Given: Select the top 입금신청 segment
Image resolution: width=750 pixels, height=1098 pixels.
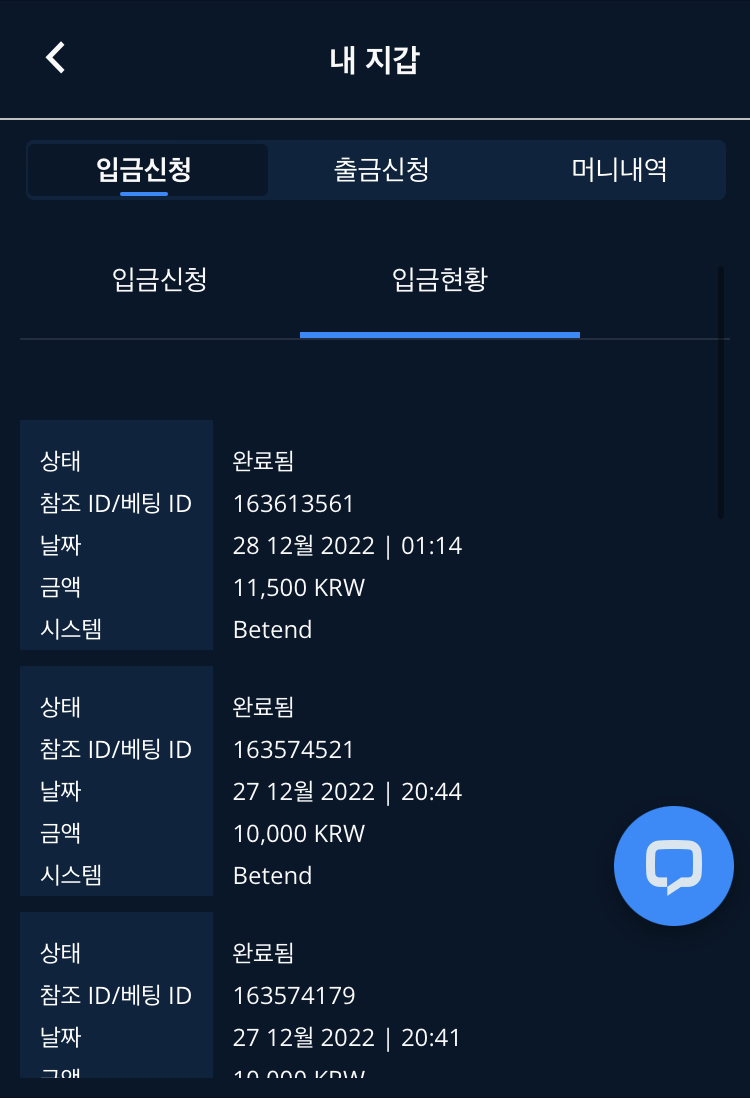Looking at the screenshot, I should pos(144,170).
